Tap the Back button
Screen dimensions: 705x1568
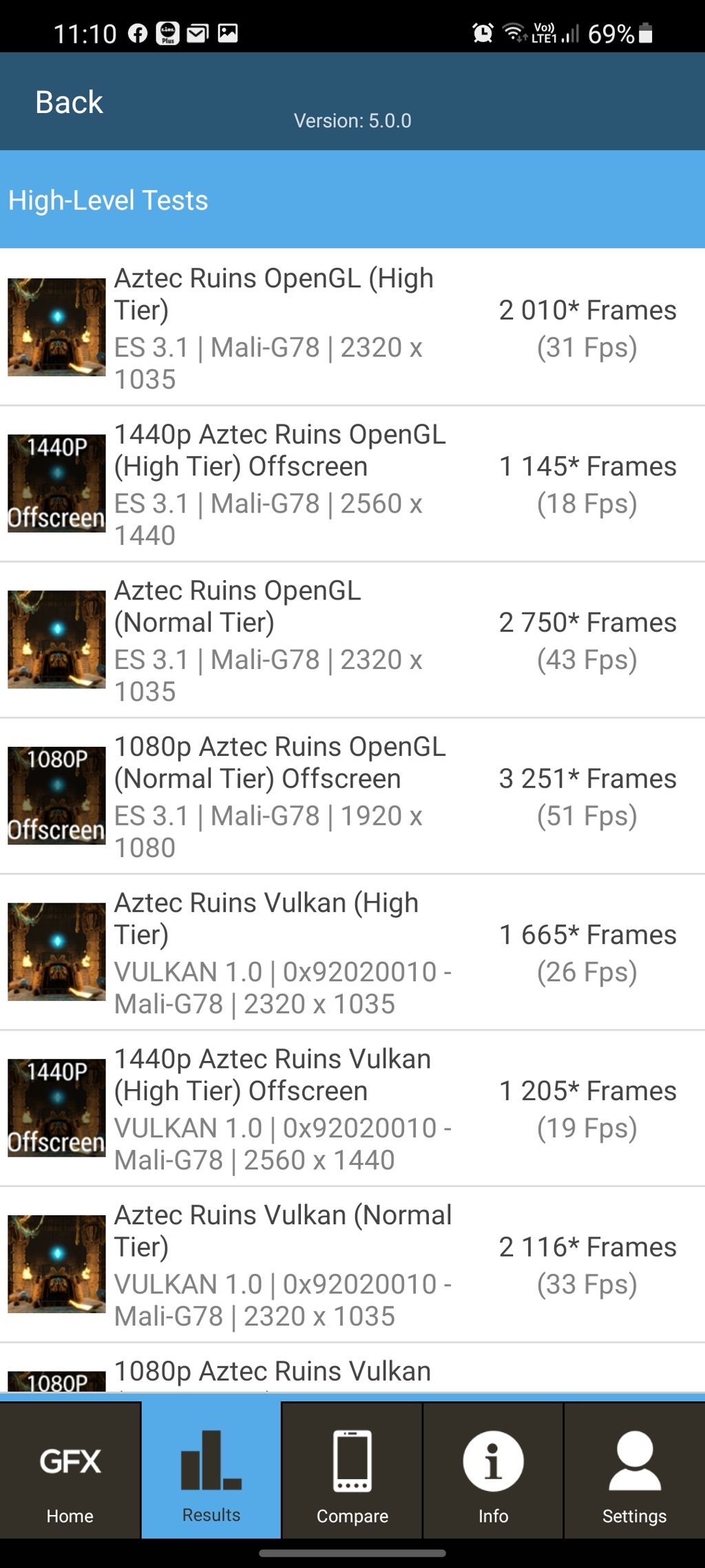click(x=69, y=102)
